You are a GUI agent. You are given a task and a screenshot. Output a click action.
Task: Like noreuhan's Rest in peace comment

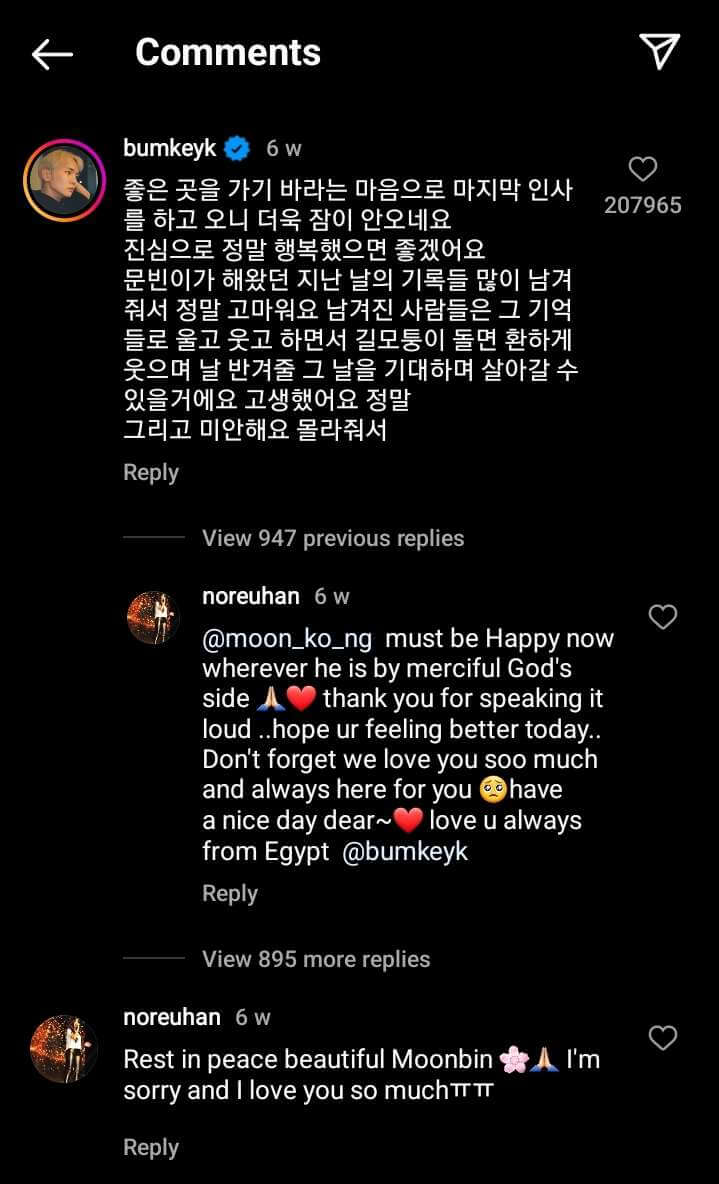click(x=663, y=1038)
